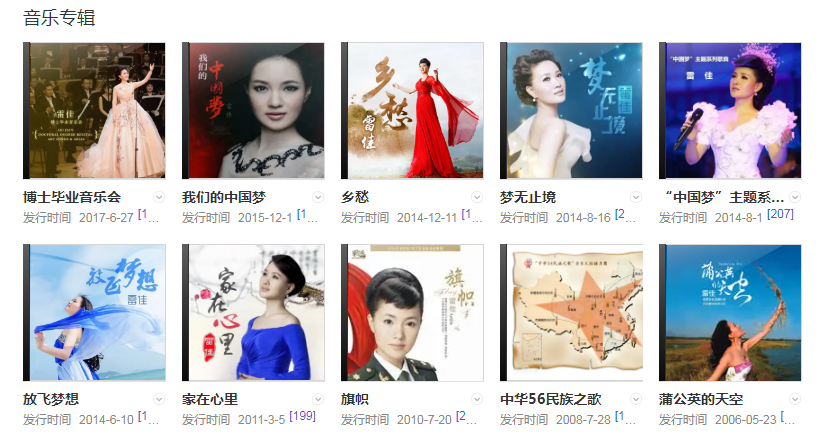Image resolution: width=839 pixels, height=436 pixels.
Task: Expand the arrow next to 放飞梦想
Action: [x=159, y=399]
